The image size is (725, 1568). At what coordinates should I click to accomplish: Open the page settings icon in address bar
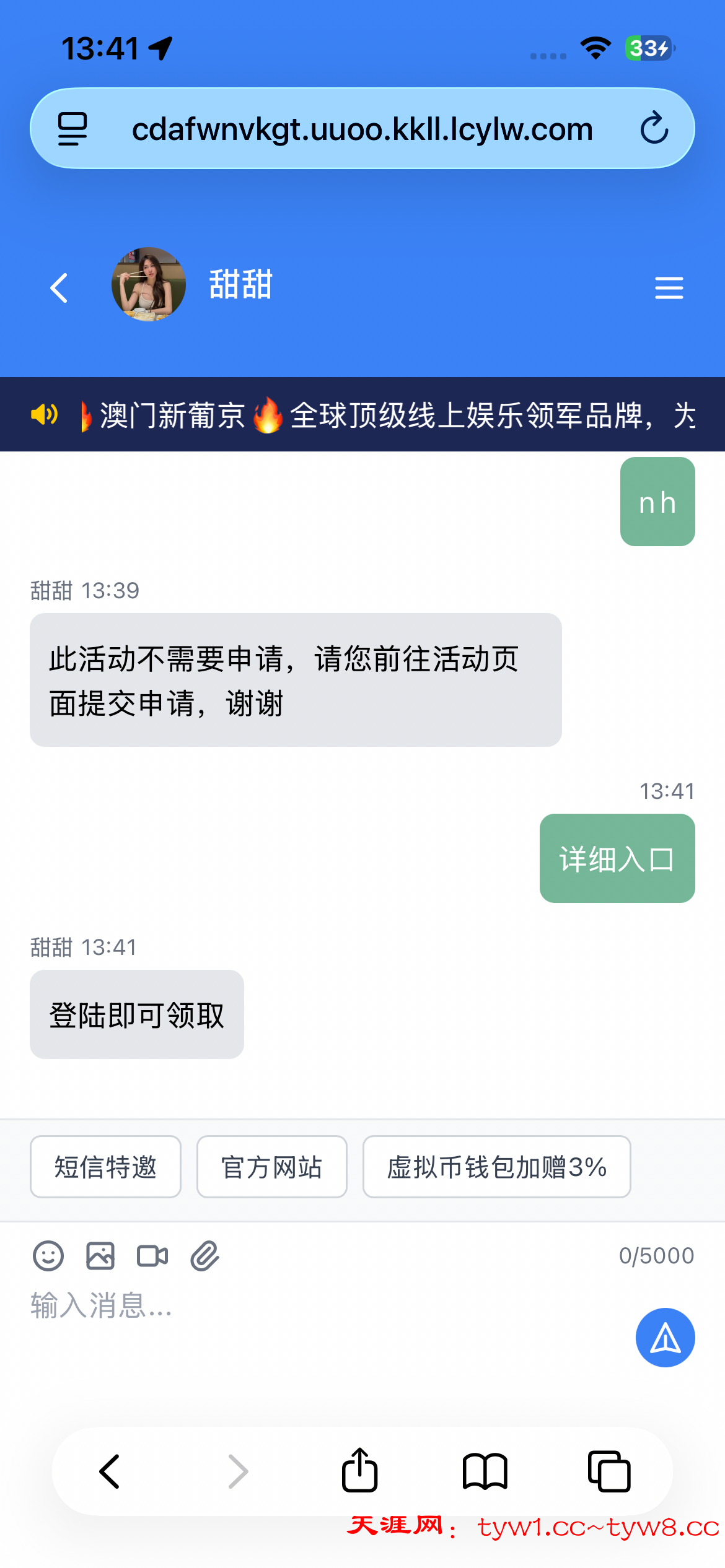pos(72,129)
